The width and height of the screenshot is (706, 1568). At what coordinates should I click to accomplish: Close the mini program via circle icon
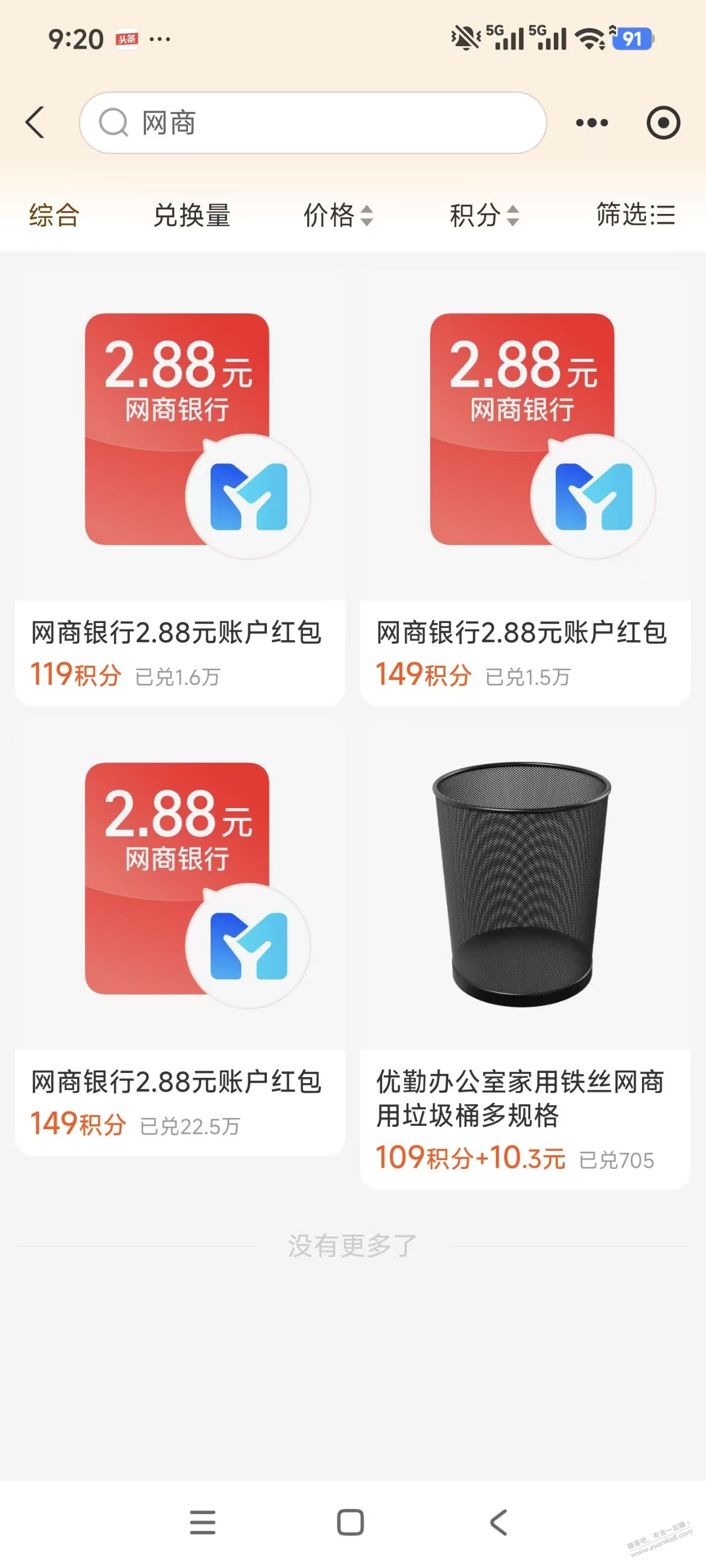pyautogui.click(x=663, y=123)
